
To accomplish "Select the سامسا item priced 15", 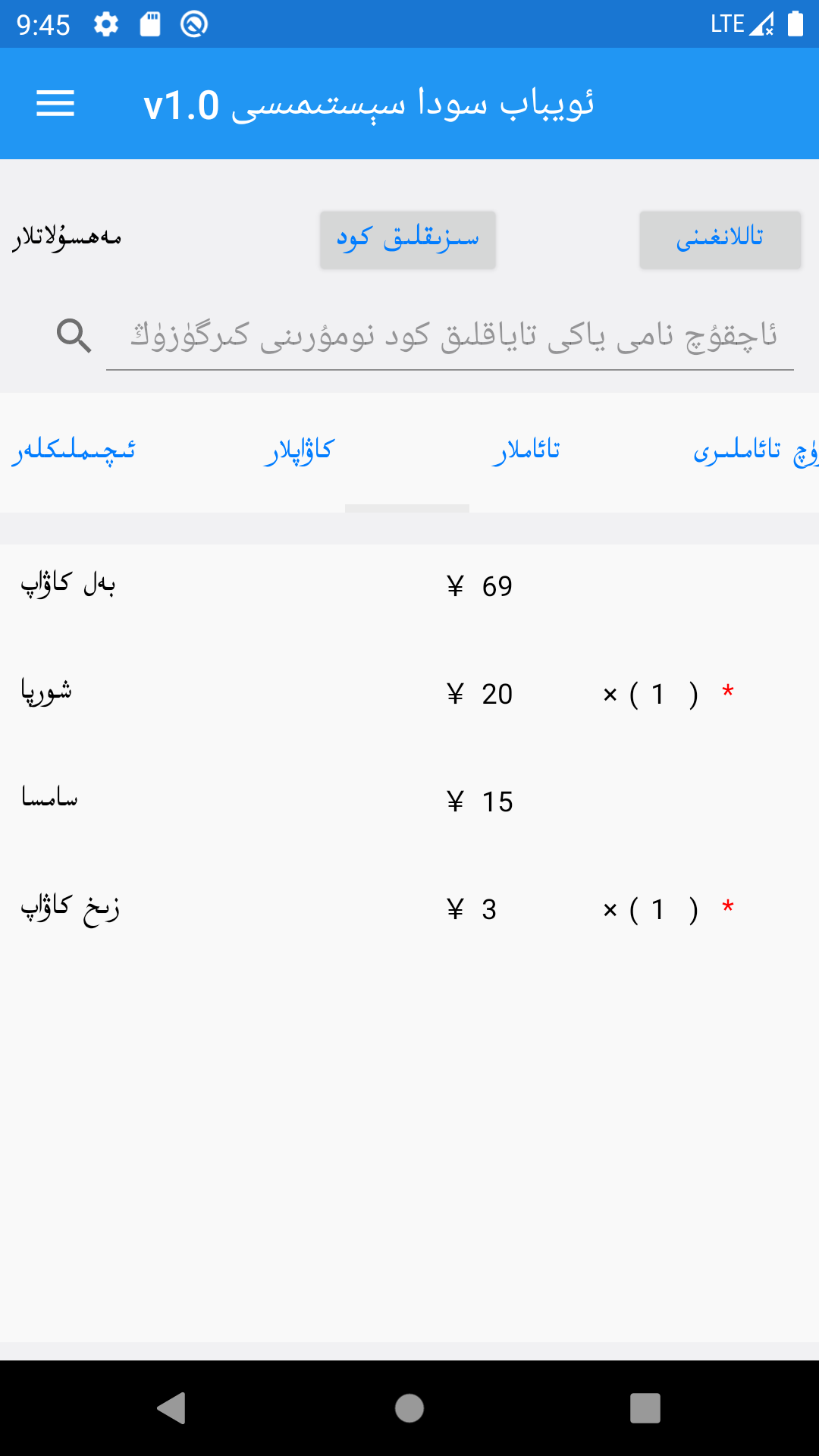I will coord(409,801).
